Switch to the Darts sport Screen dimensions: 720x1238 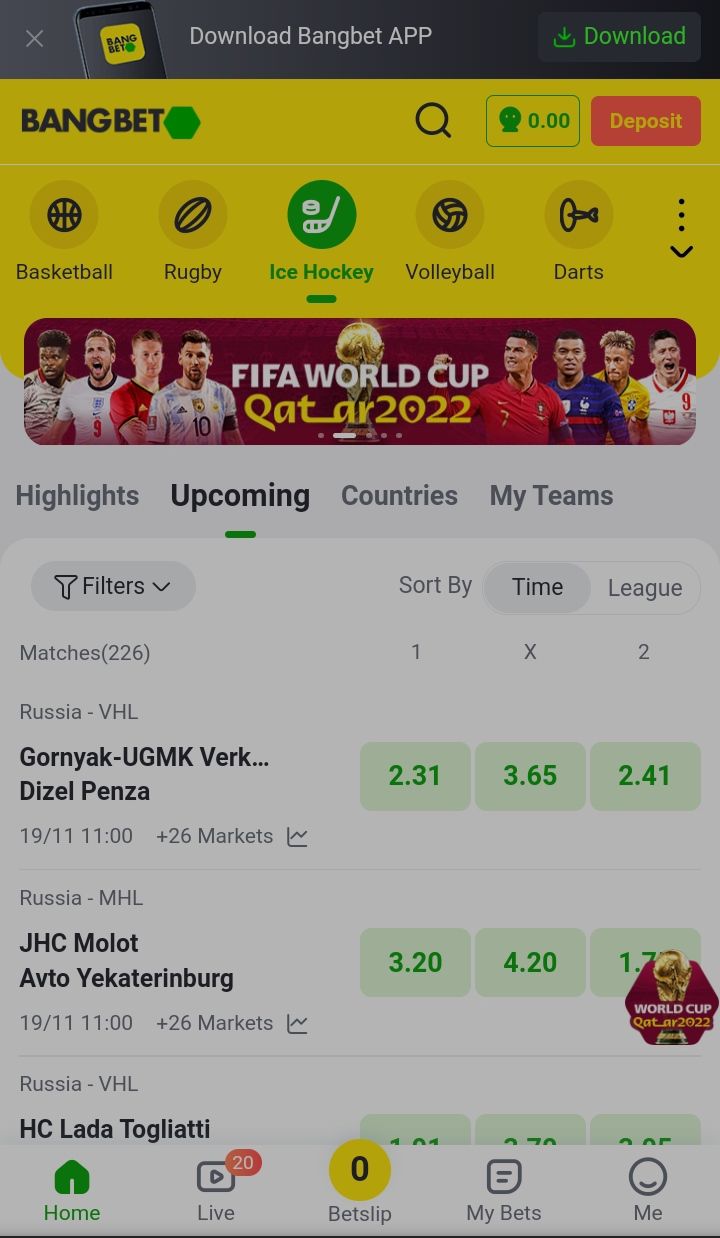coord(578,231)
